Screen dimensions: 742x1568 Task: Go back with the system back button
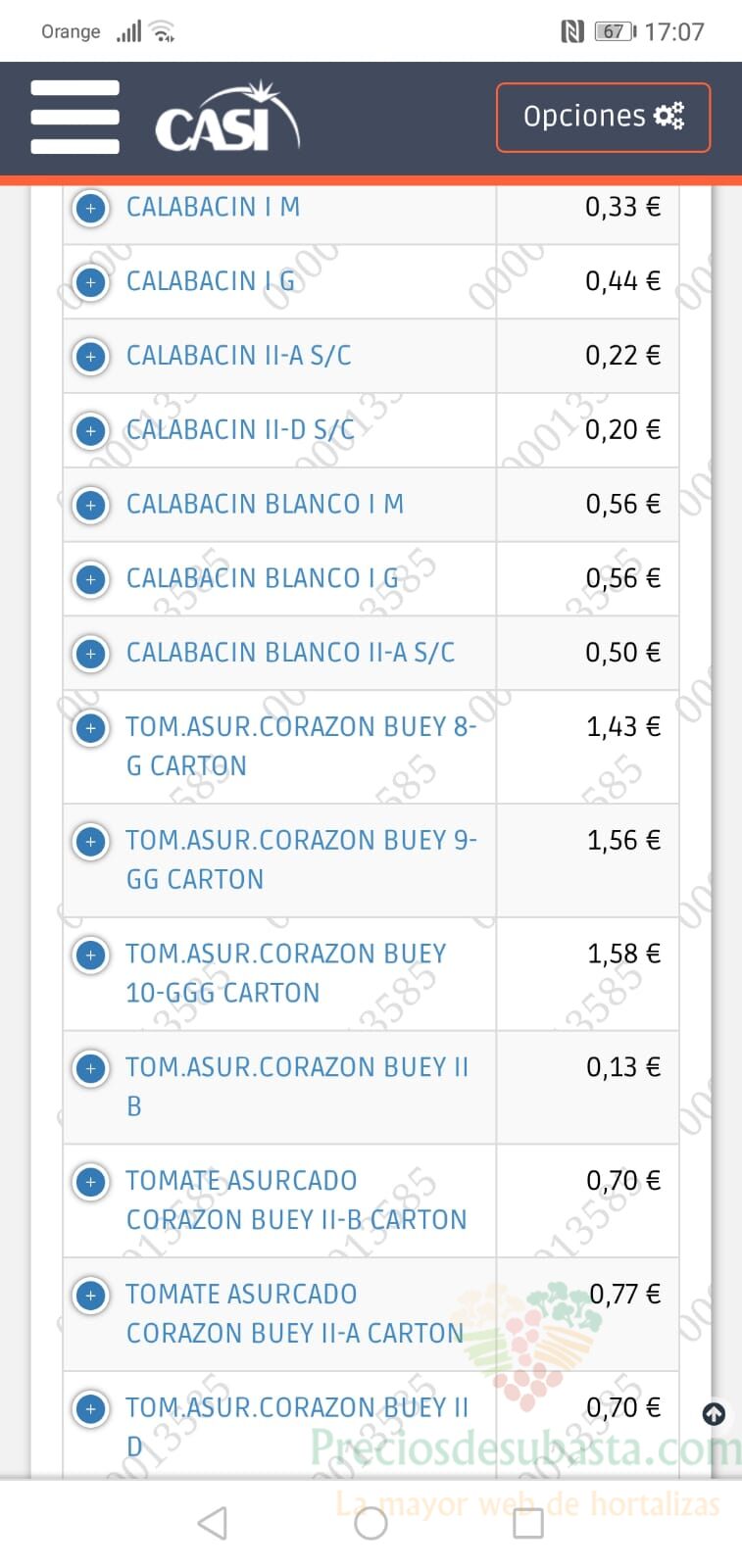213,1523
